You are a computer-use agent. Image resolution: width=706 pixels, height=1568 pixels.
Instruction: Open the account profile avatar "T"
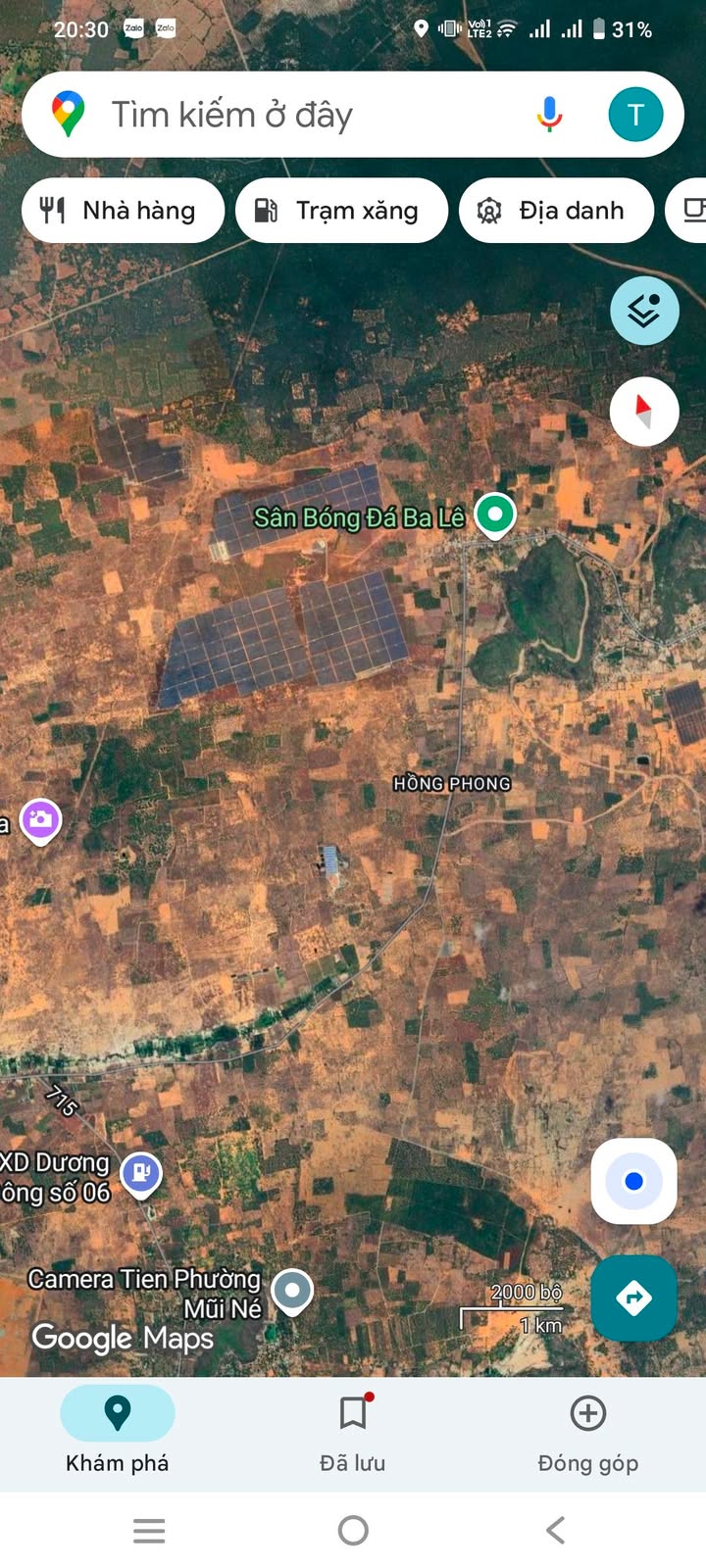point(635,115)
